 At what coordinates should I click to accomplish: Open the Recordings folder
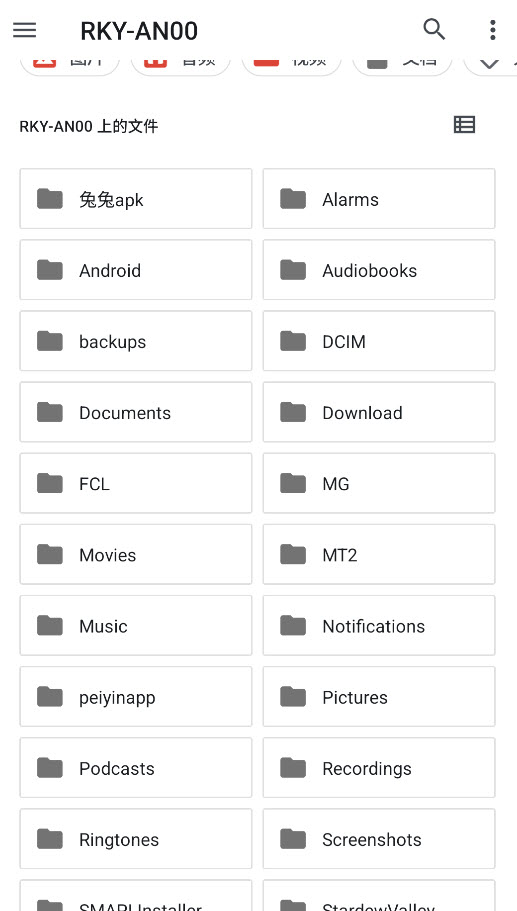pyautogui.click(x=379, y=768)
